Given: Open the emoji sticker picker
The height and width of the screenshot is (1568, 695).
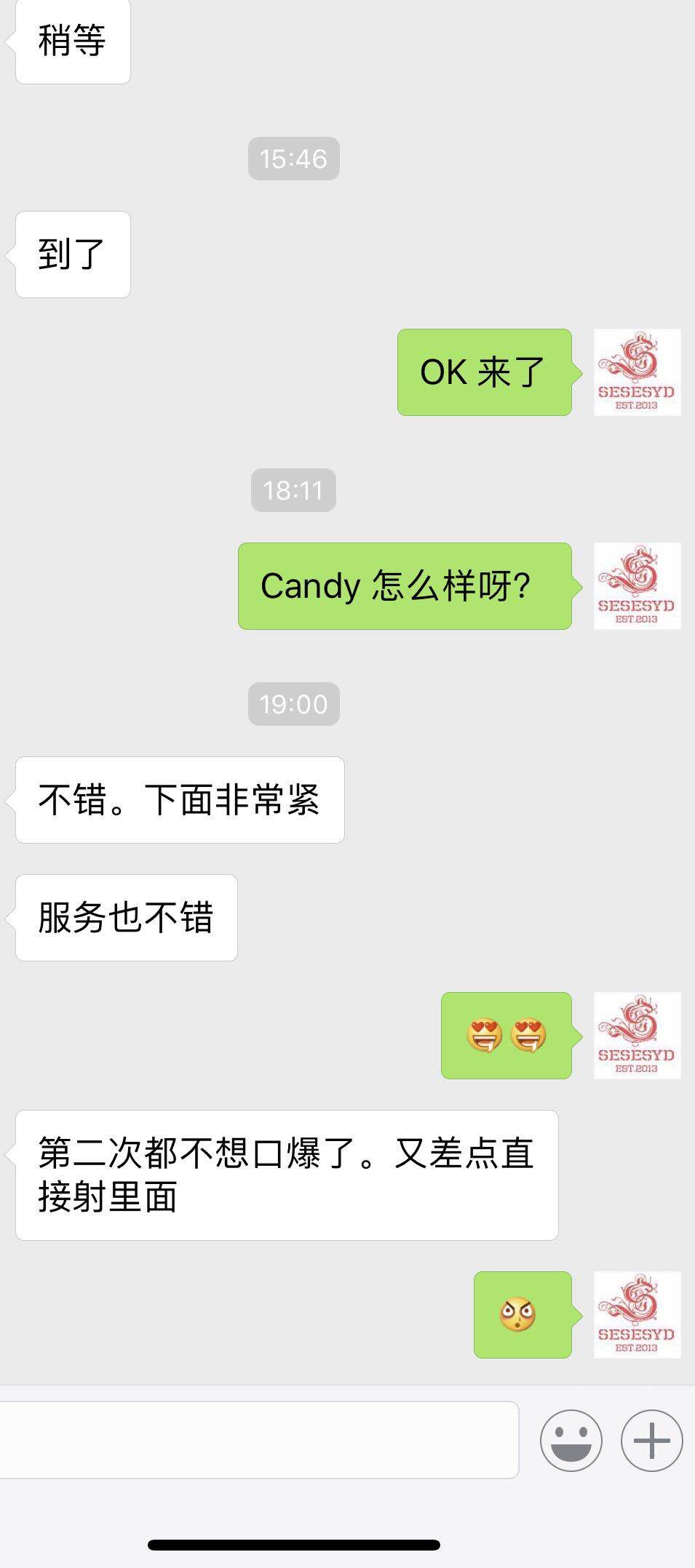Looking at the screenshot, I should (x=571, y=1440).
